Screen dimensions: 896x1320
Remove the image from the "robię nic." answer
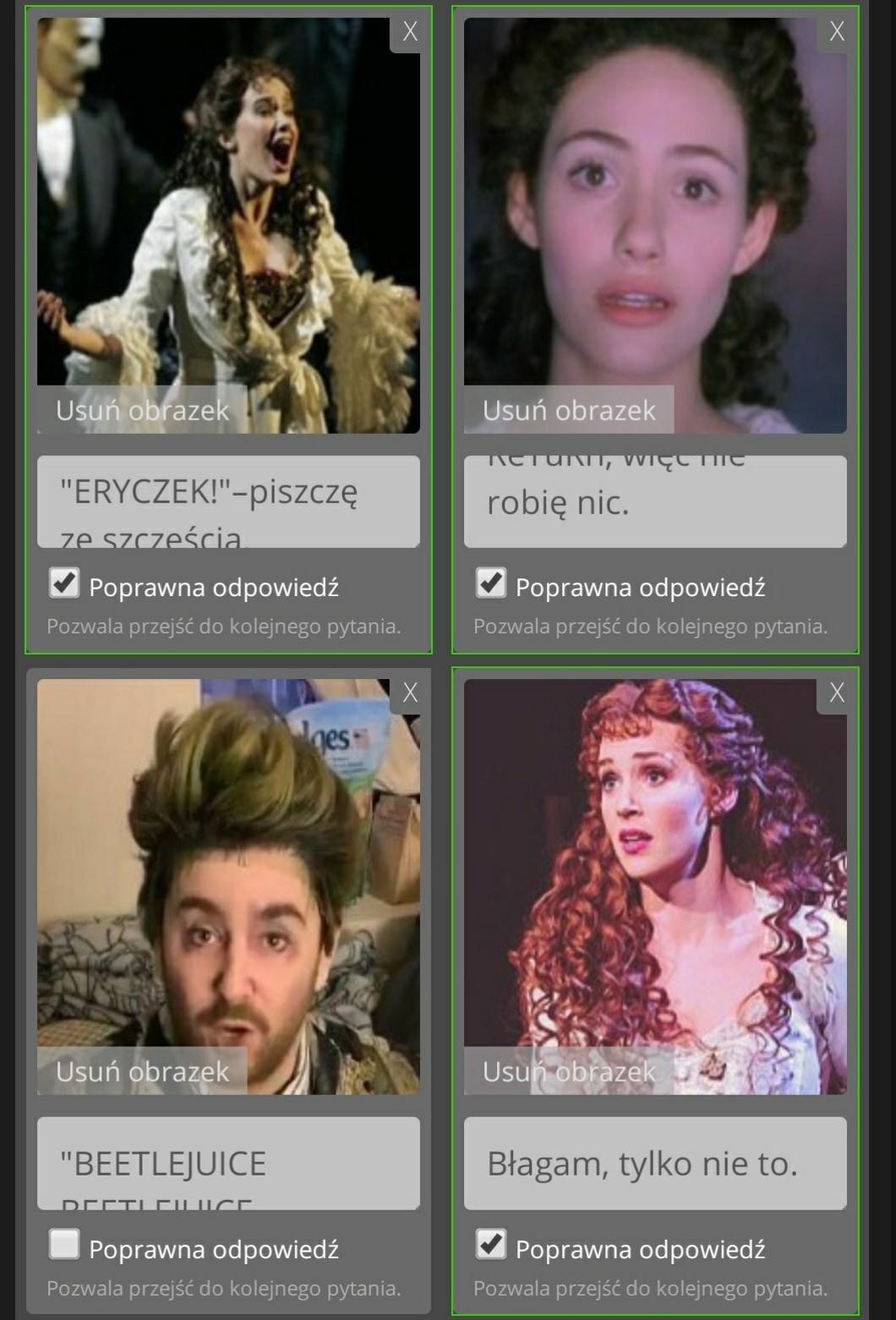569,411
